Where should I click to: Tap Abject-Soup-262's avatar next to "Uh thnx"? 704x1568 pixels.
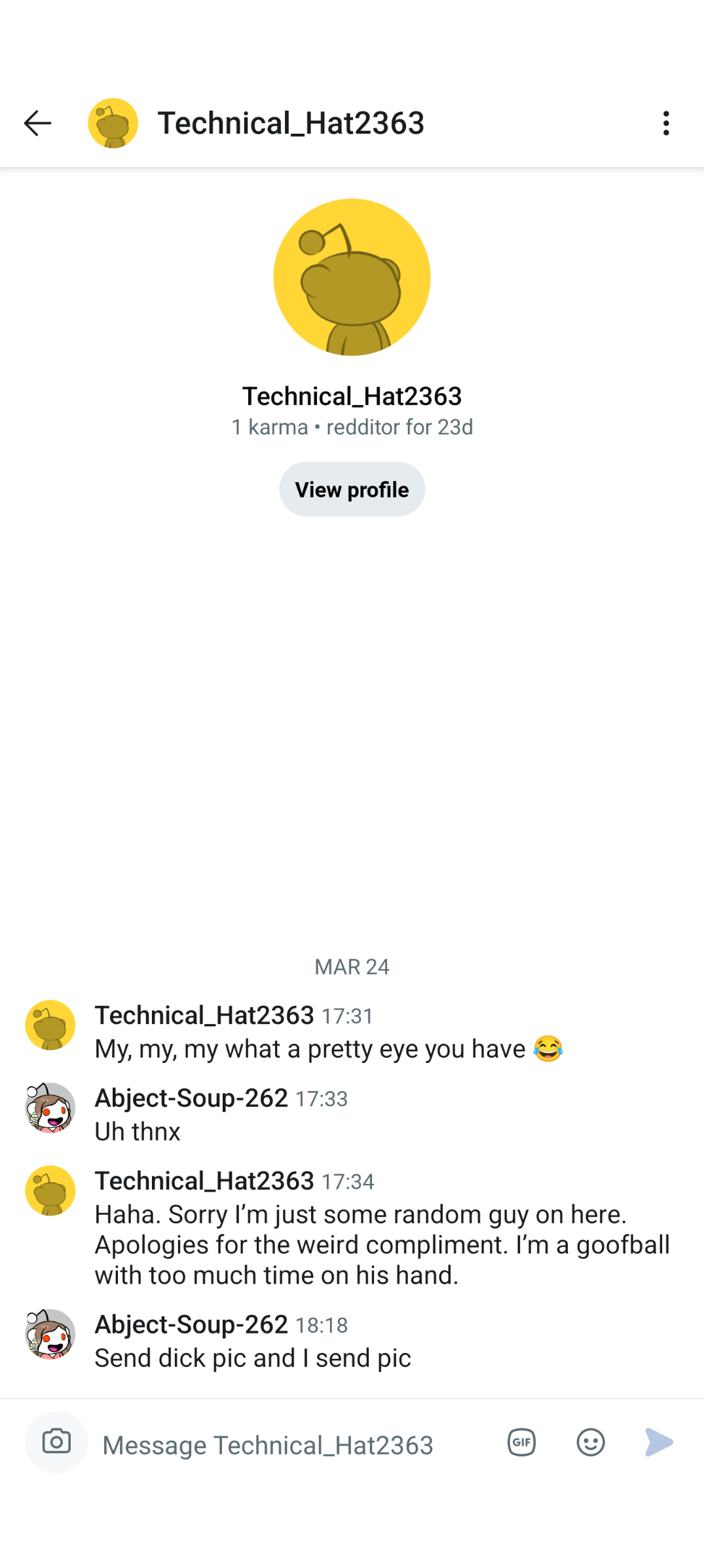50,1107
